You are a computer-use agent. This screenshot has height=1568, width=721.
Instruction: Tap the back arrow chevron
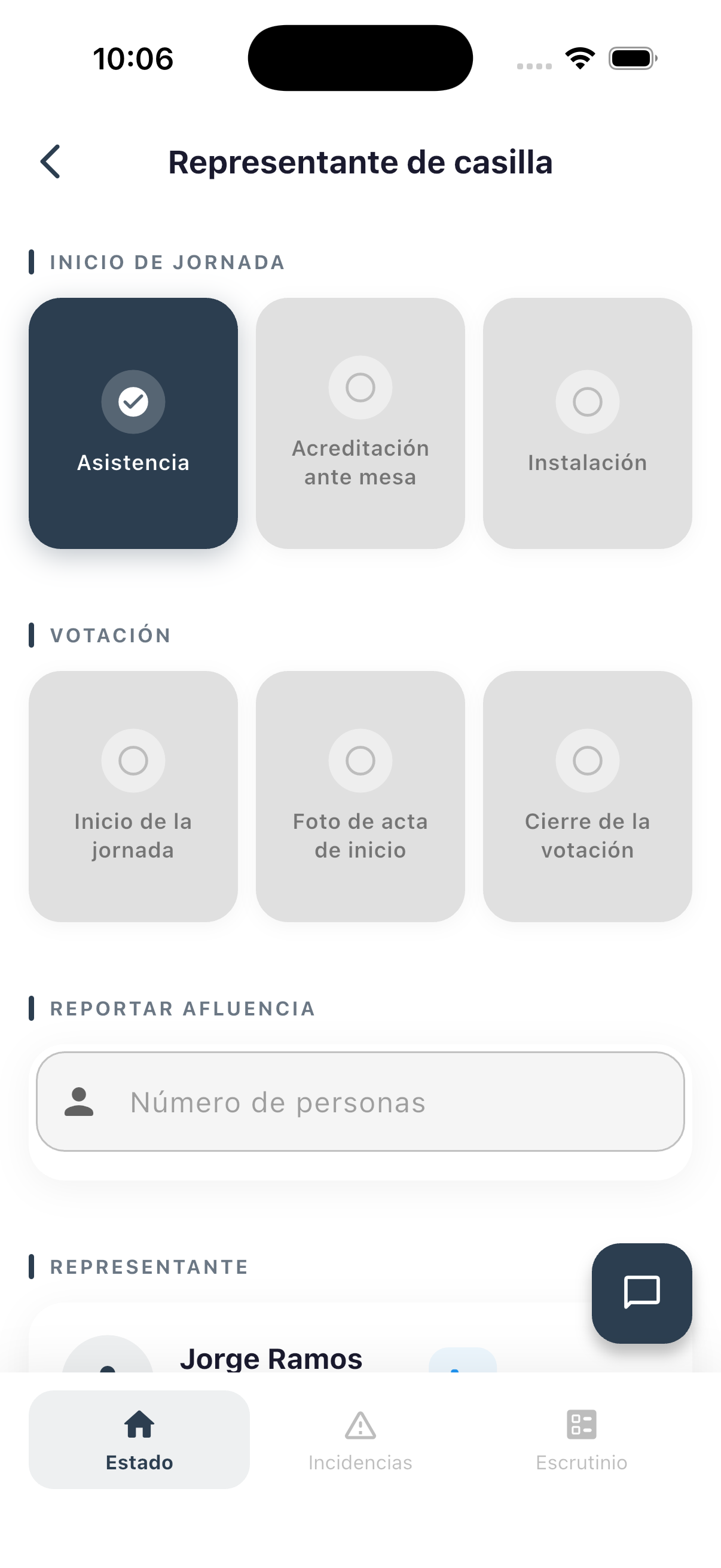point(50,162)
